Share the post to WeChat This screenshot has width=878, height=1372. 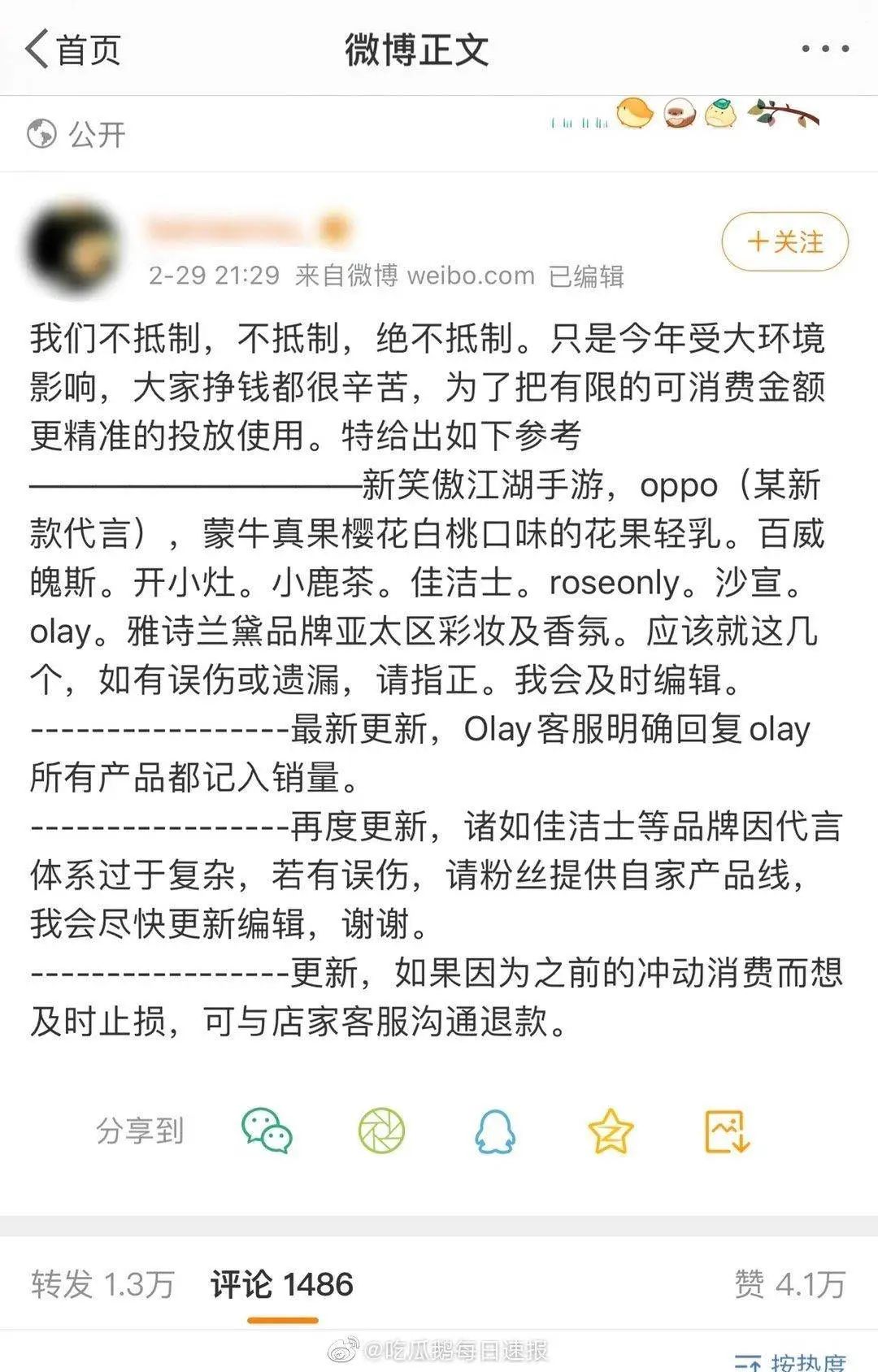pyautogui.click(x=267, y=1131)
